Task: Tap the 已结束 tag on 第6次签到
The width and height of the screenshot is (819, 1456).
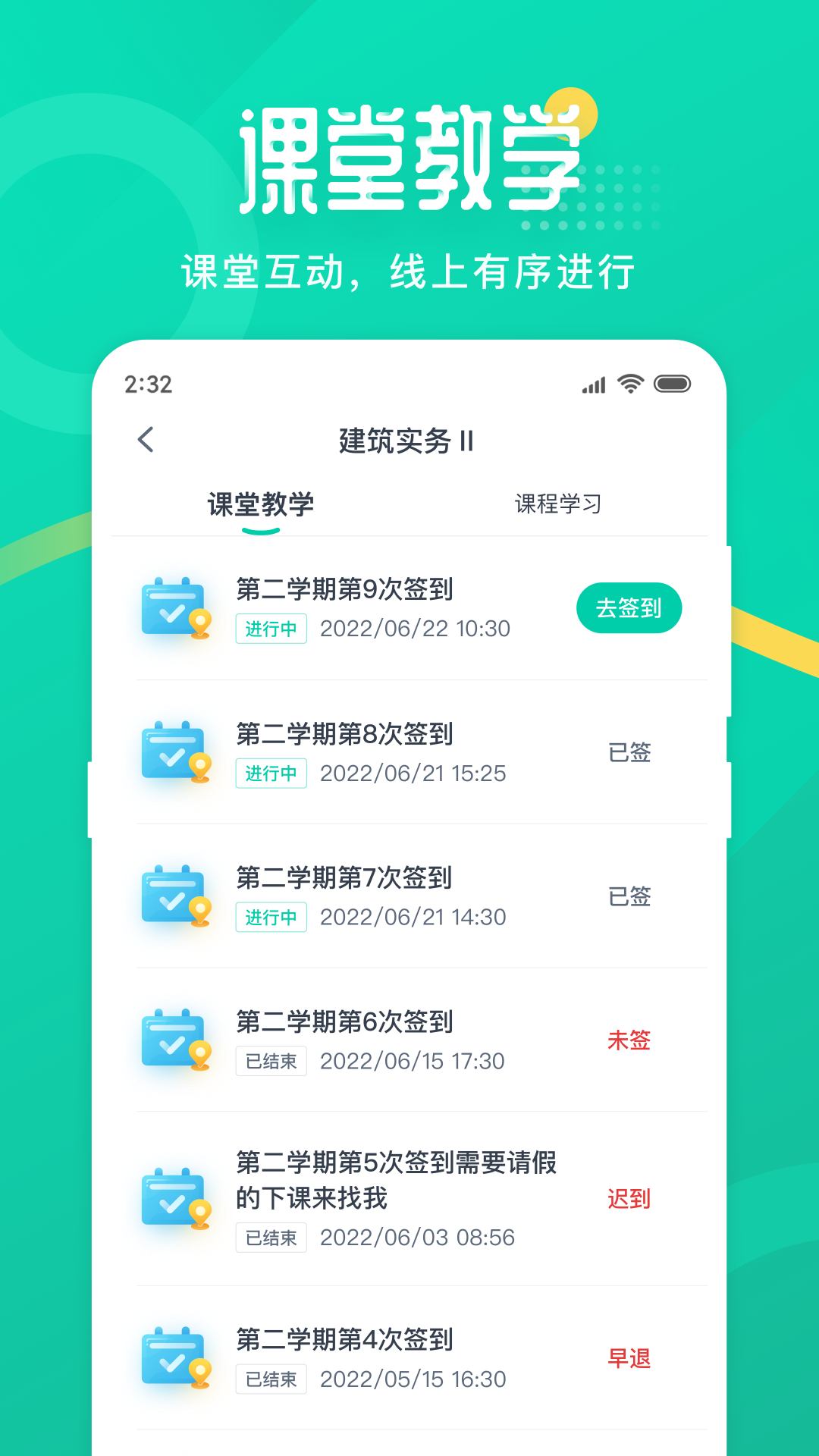Action: (271, 1061)
